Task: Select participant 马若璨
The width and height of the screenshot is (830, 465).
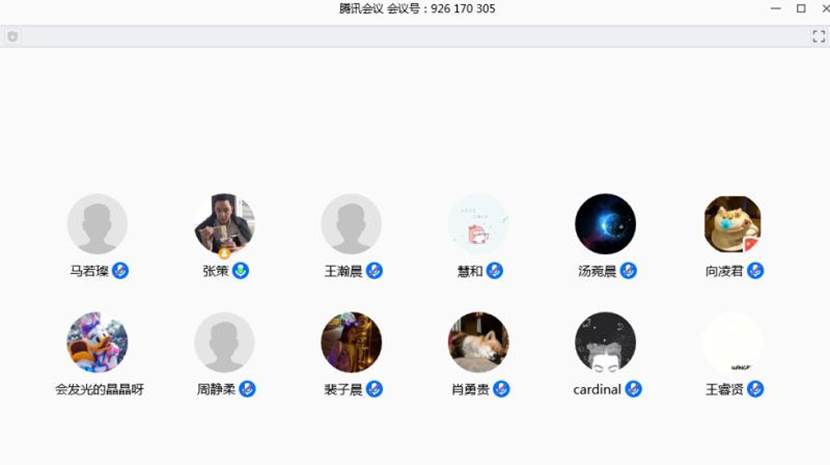Action: pos(97,224)
